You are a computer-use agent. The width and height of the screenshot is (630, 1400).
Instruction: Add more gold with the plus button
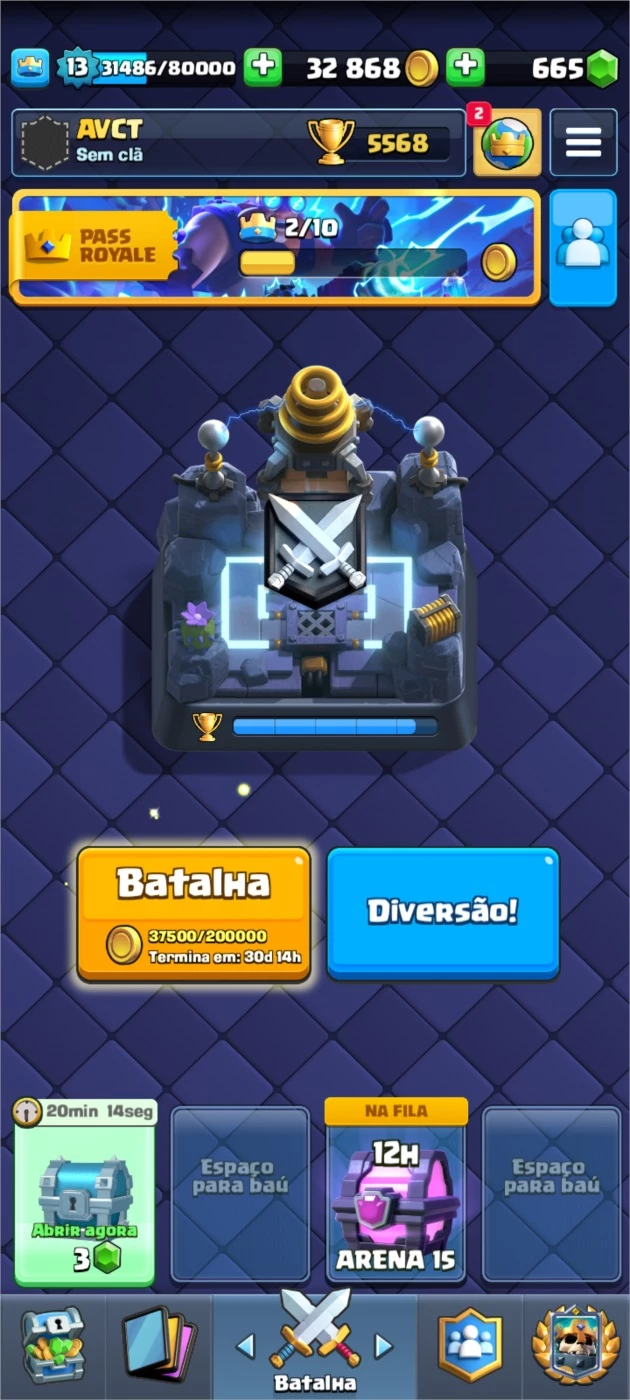point(263,67)
